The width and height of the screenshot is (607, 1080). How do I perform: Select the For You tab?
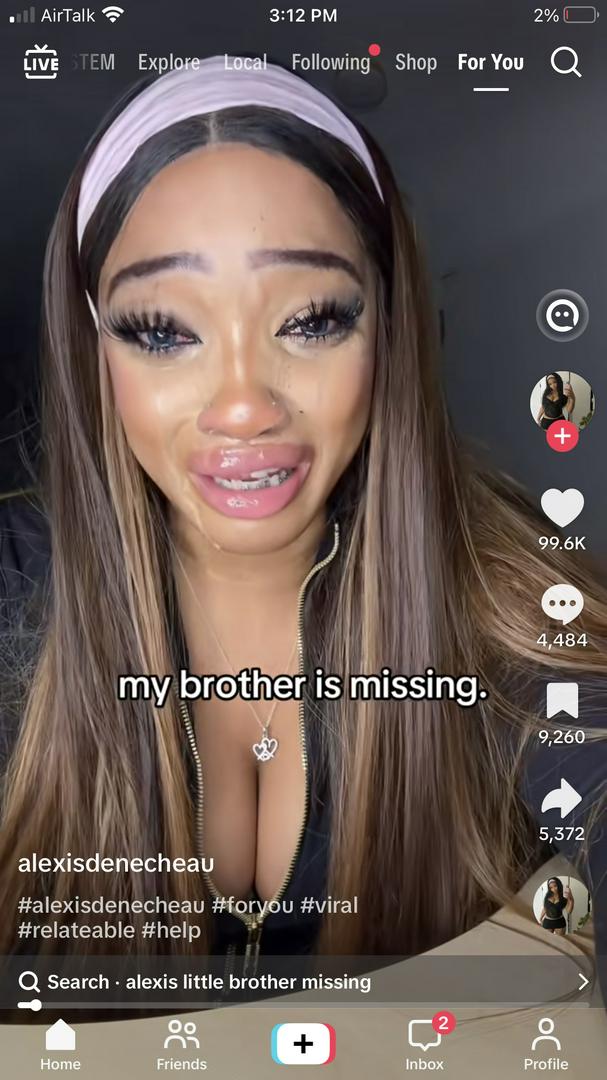pyautogui.click(x=490, y=62)
